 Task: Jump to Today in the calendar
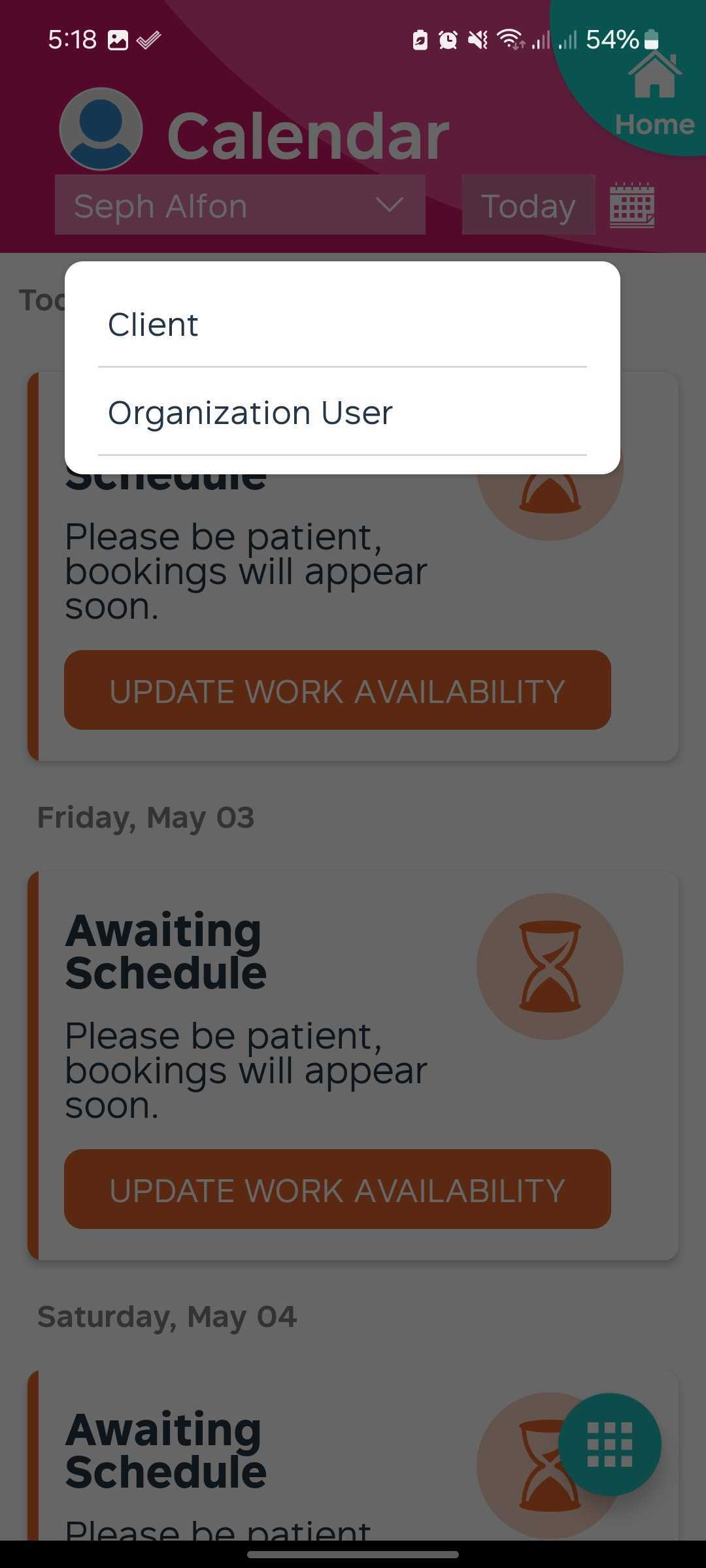point(528,206)
